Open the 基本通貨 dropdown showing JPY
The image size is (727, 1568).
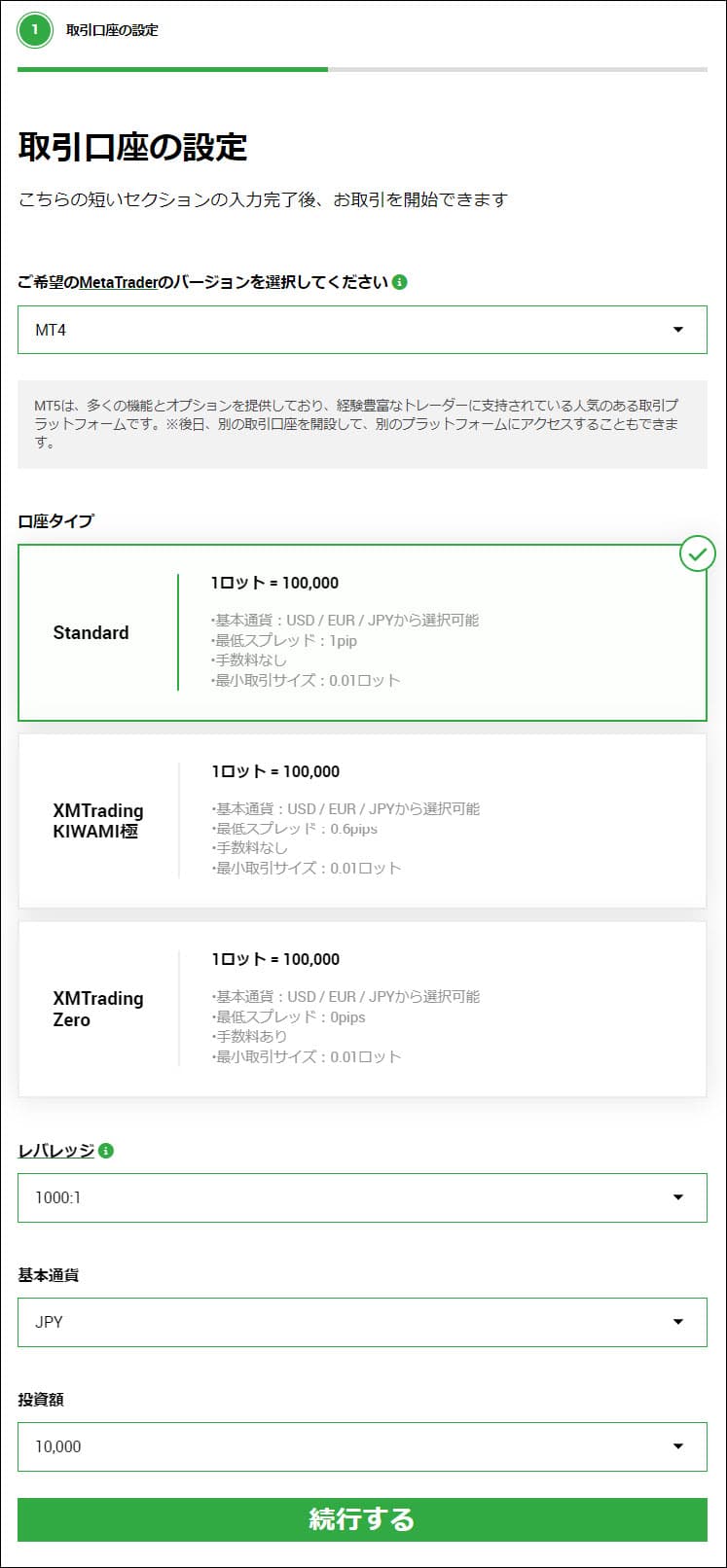pyautogui.click(x=362, y=1322)
